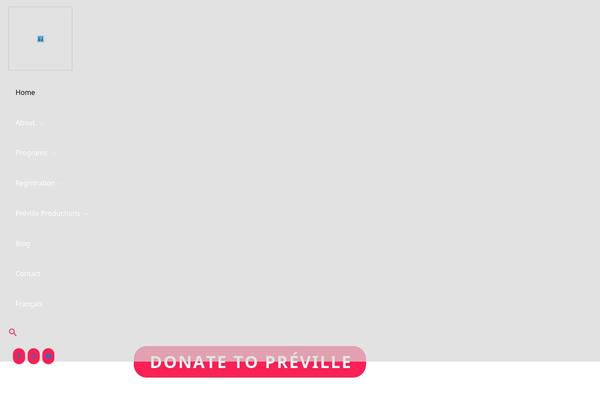Image resolution: width=600 pixels, height=400 pixels.
Task: Open the Home menu item
Action: (x=25, y=92)
